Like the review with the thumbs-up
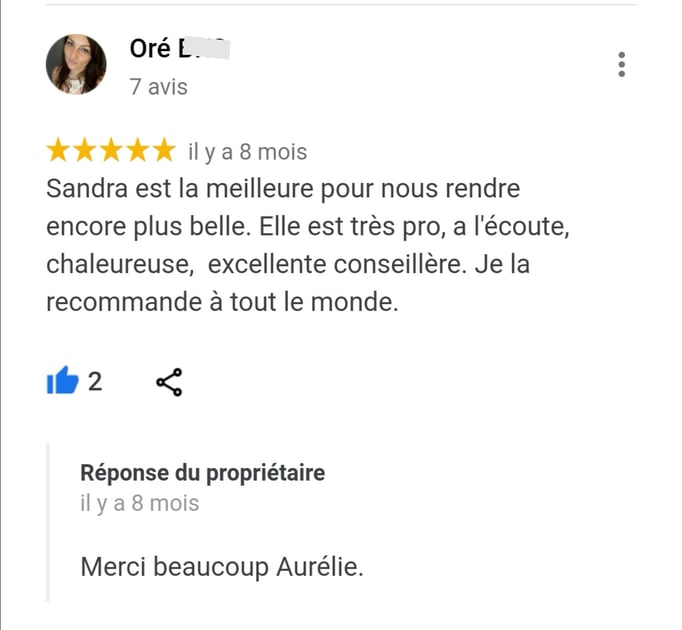The height and width of the screenshot is (630, 682). click(x=62, y=381)
